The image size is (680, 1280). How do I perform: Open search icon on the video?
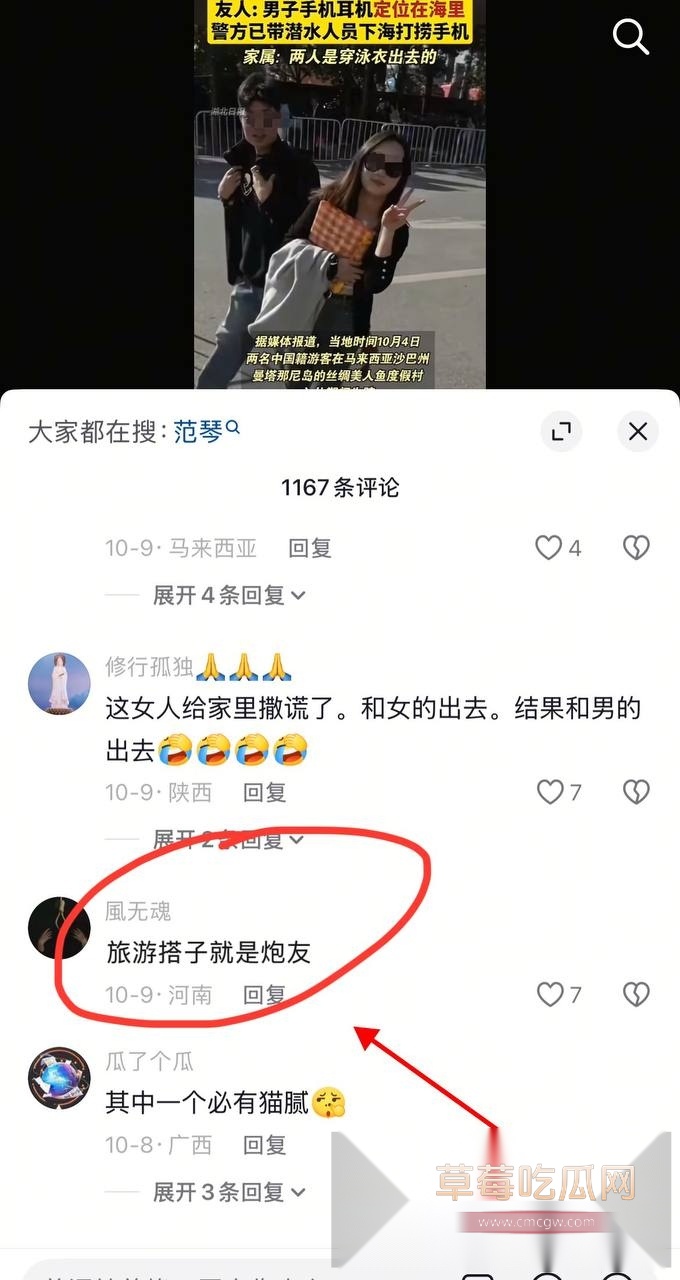[x=631, y=37]
